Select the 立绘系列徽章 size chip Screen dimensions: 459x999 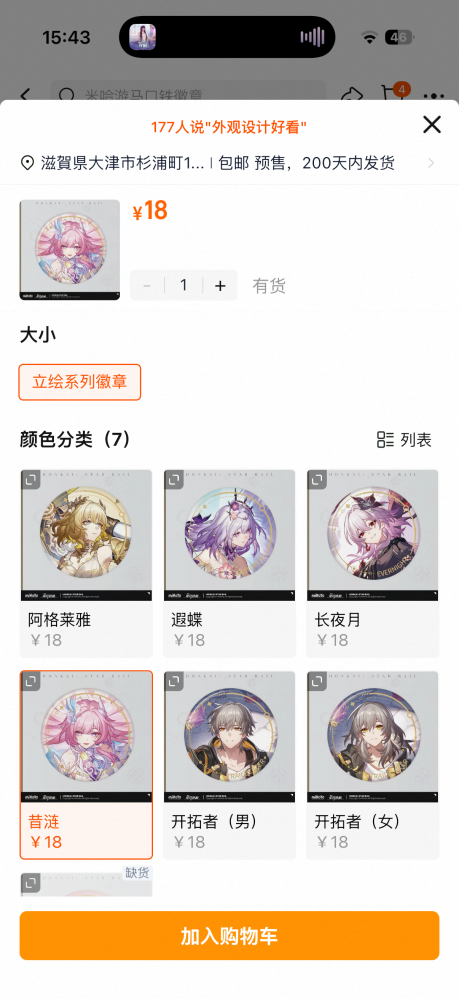[x=80, y=382]
